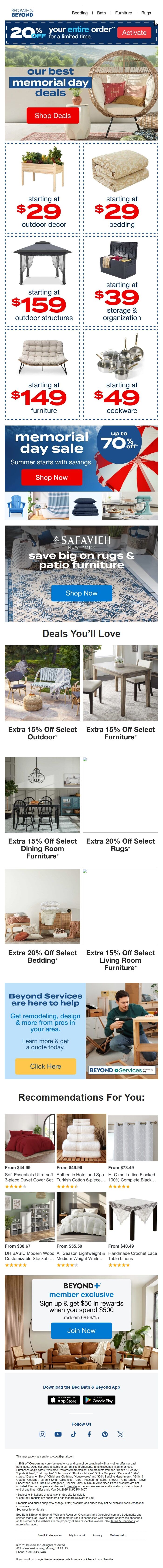Activate the 20% off coupon
This screenshot has height=1568, width=163.
[x=134, y=33]
